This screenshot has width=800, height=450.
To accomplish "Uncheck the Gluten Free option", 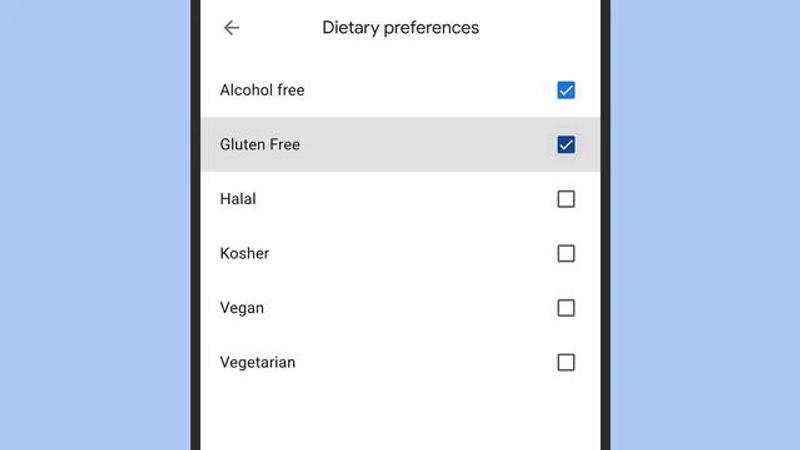I will [x=566, y=145].
